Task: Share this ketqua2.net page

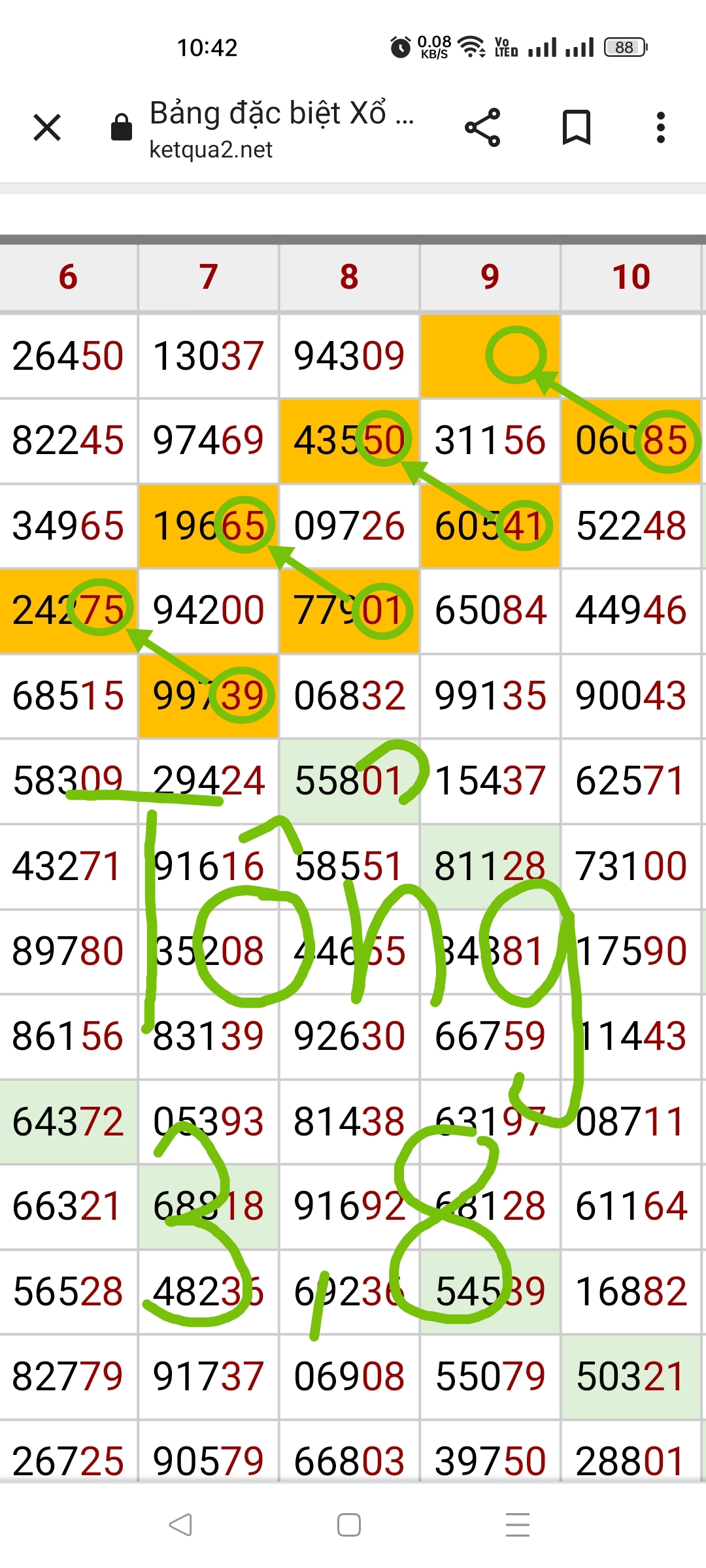Action: [x=482, y=127]
